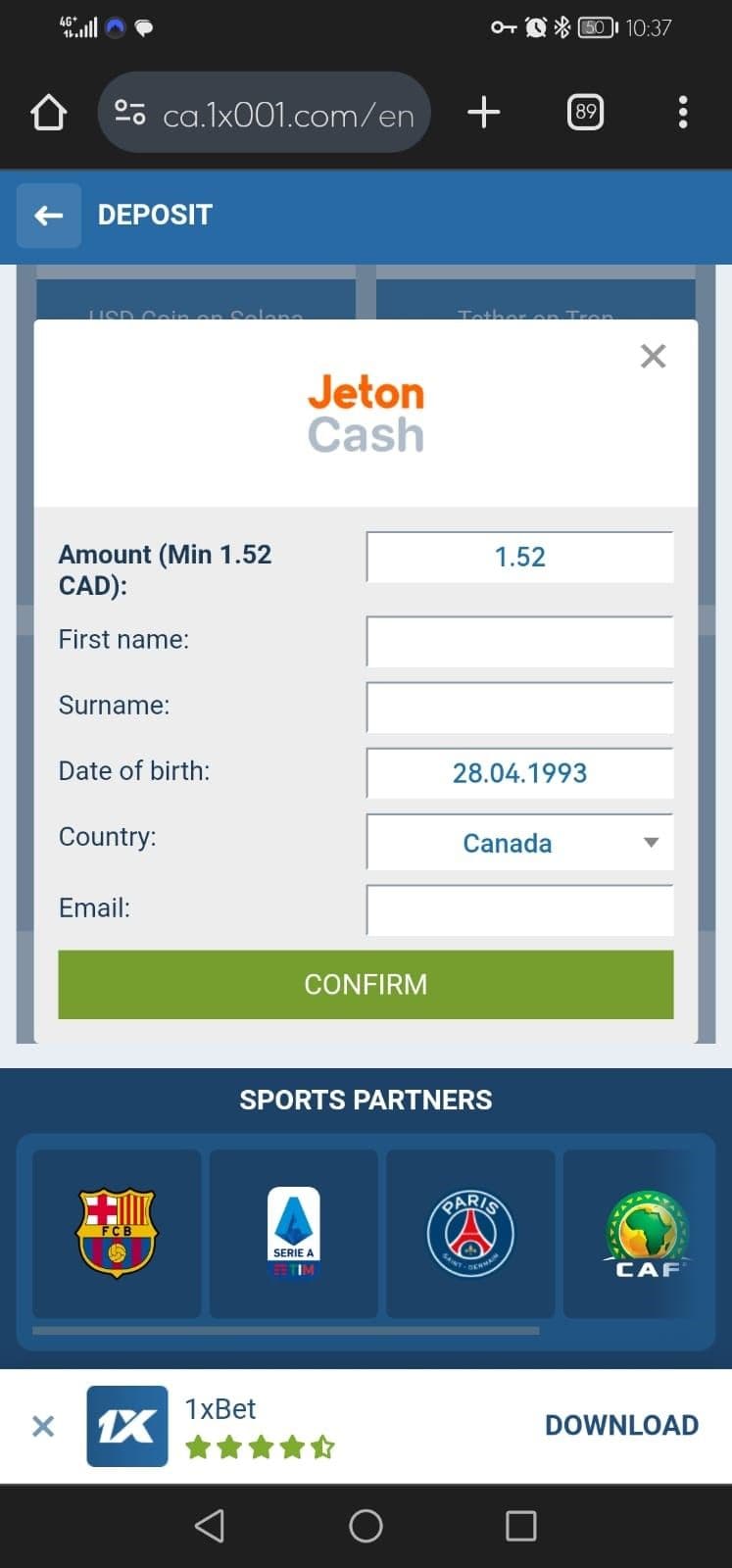Click the JetonCash payment logo
Viewport: 732px width, 1568px height.
pos(366,413)
